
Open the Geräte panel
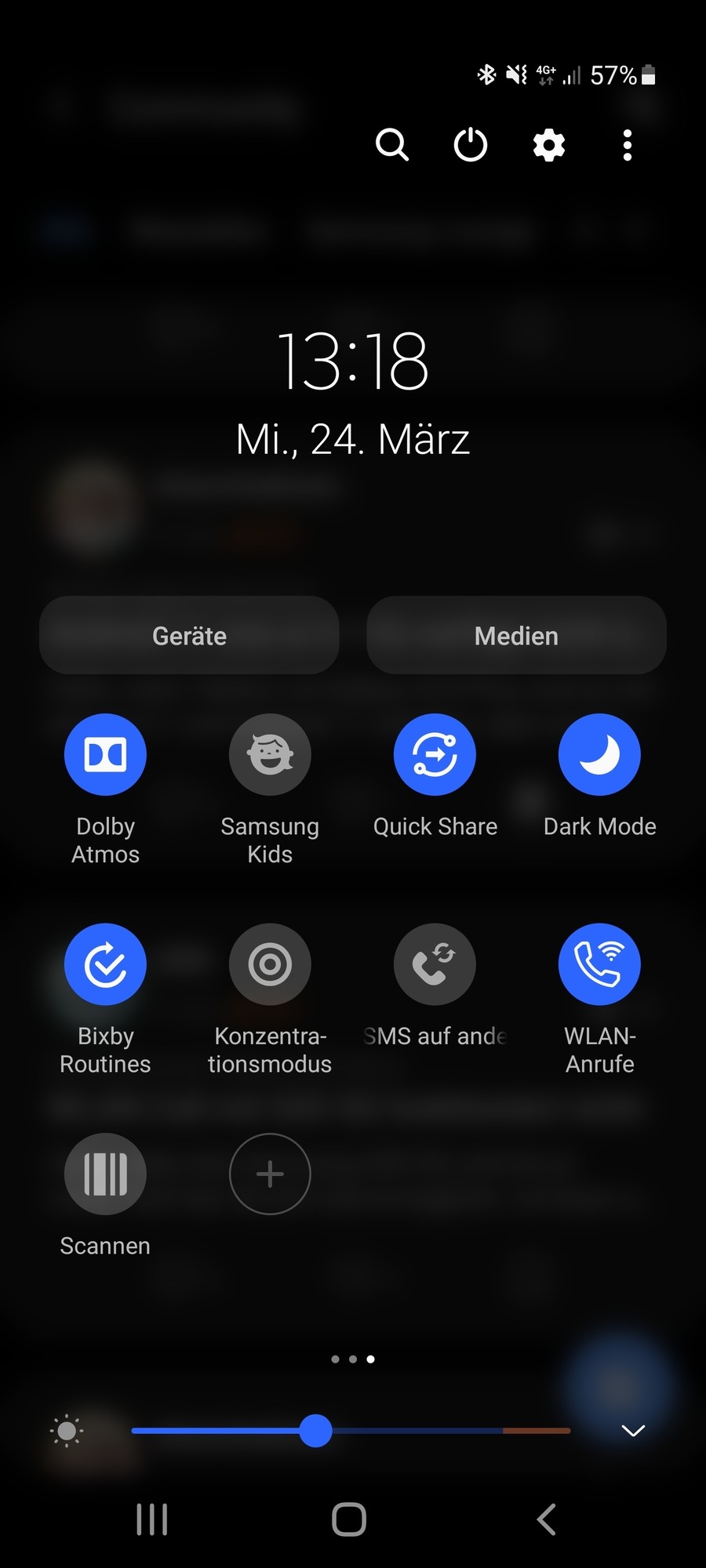(189, 635)
